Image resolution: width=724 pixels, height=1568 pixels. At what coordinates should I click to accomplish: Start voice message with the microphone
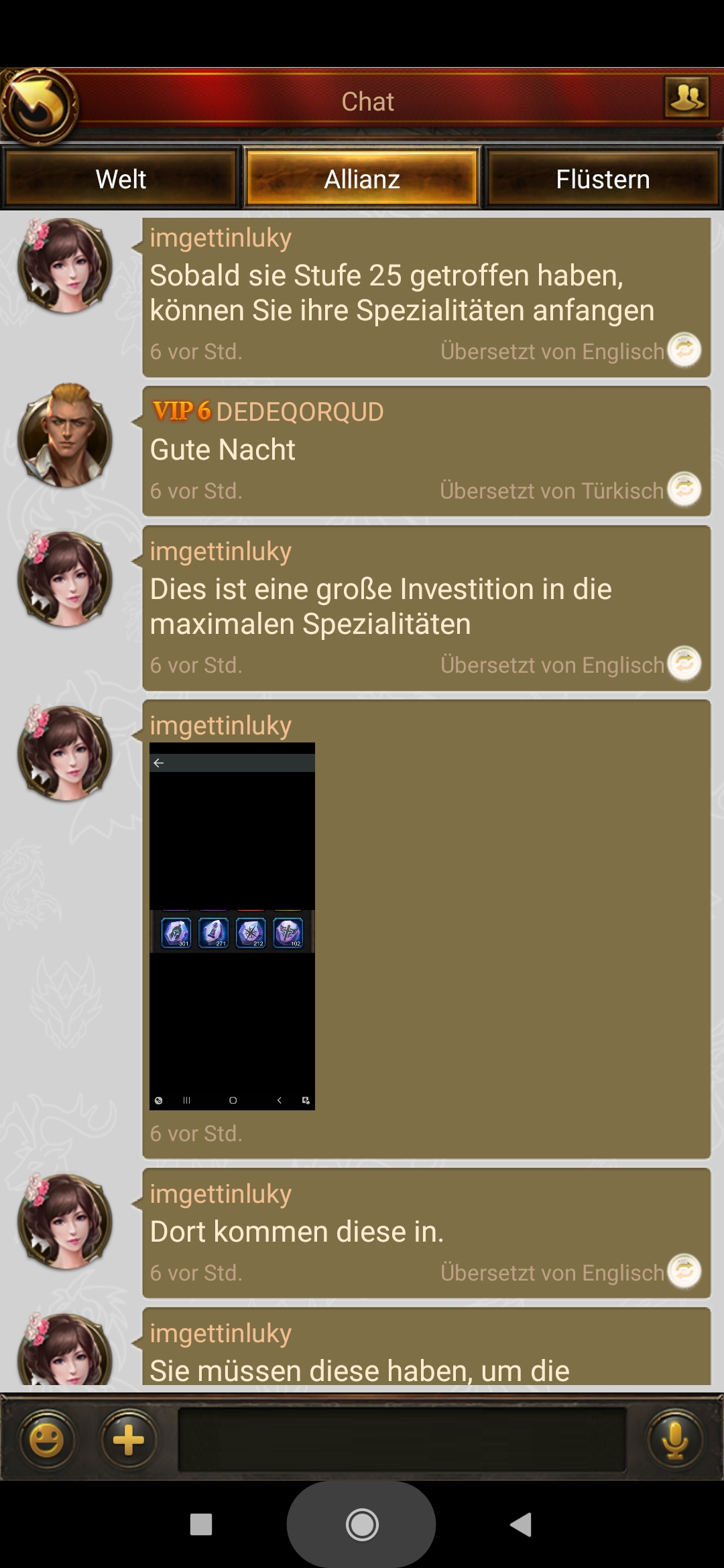click(675, 1439)
